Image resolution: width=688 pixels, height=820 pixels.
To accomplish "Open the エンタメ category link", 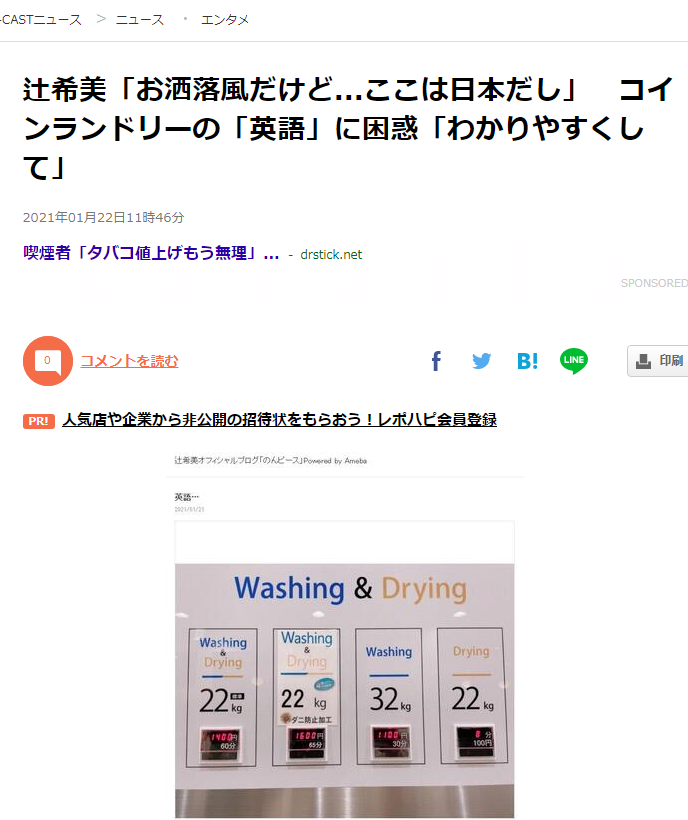I will 225,19.
